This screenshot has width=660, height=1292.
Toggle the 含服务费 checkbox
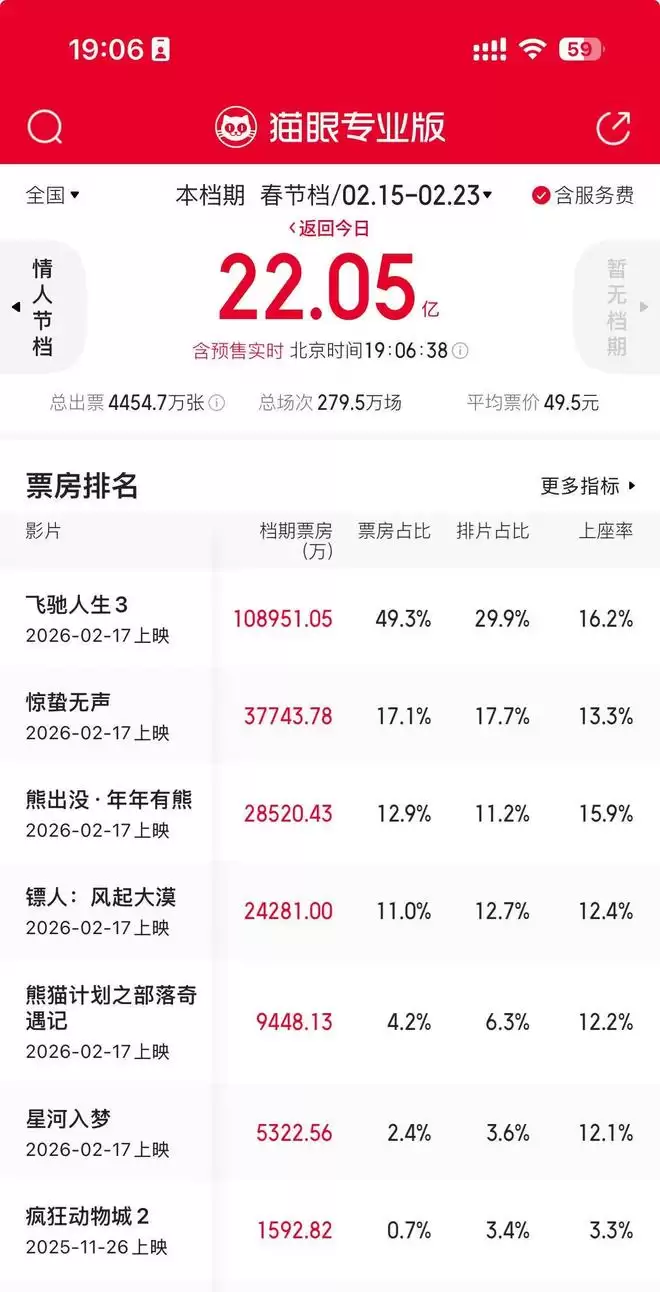pyautogui.click(x=583, y=195)
